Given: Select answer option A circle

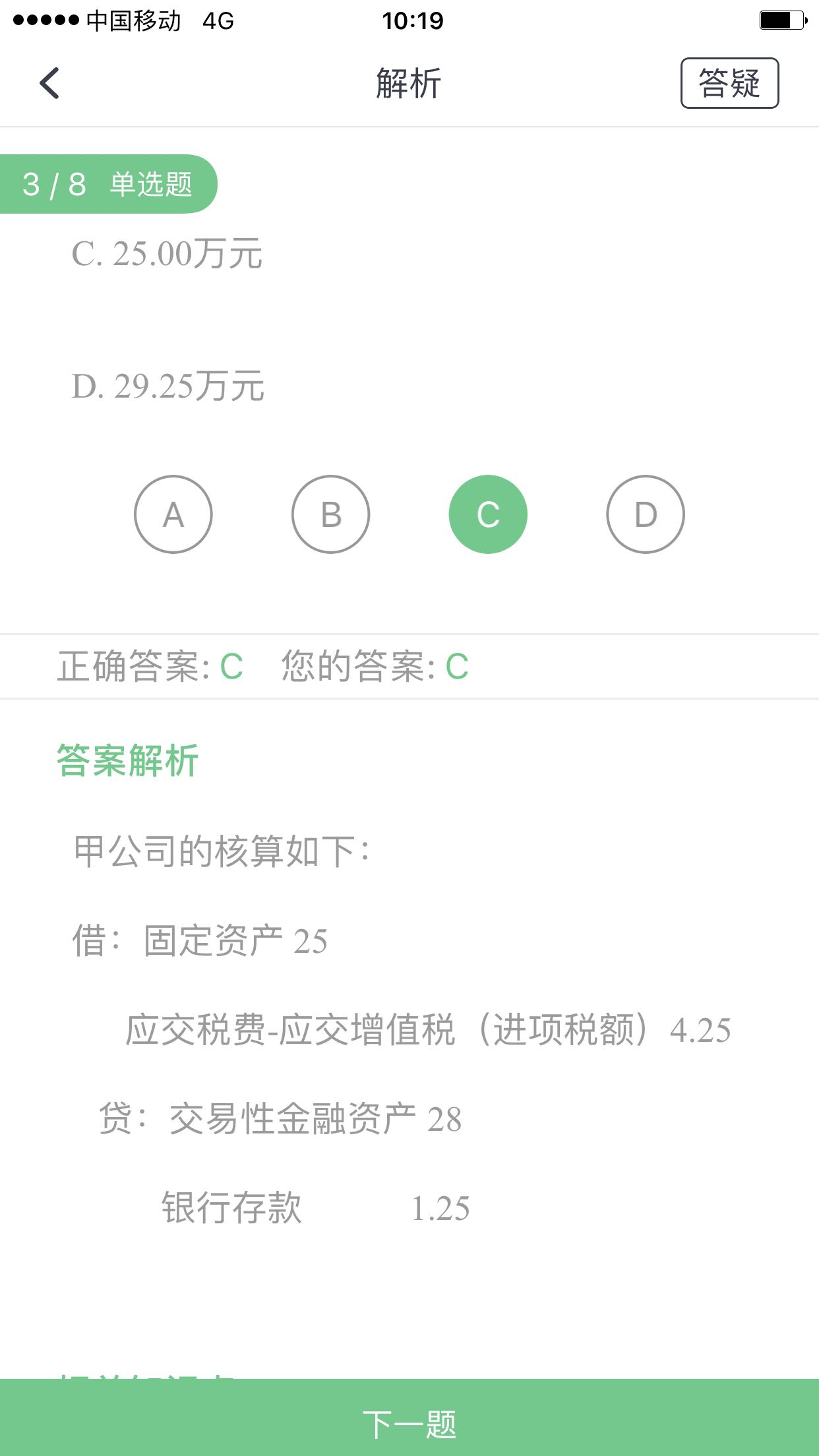Looking at the screenshot, I should coord(173,514).
